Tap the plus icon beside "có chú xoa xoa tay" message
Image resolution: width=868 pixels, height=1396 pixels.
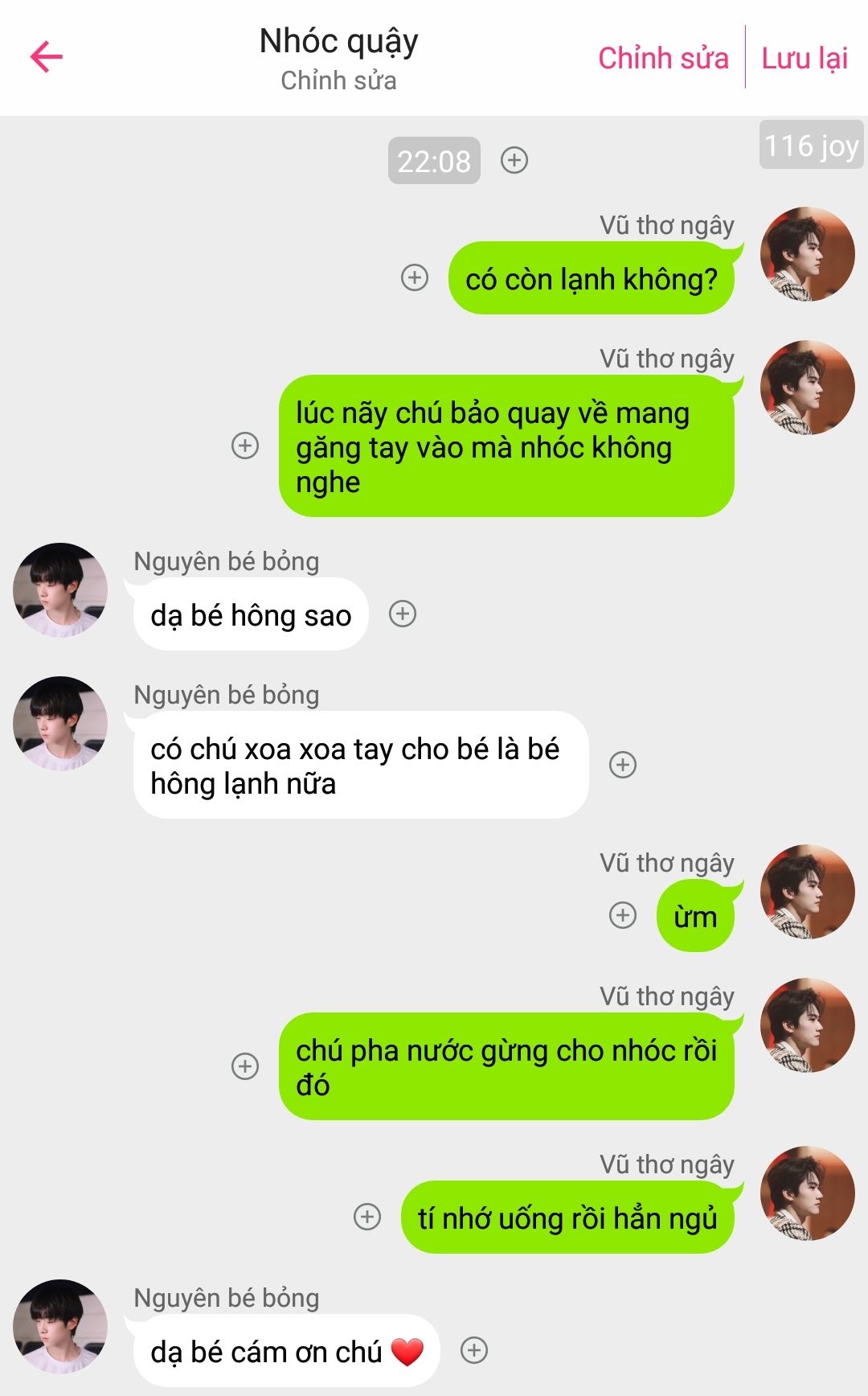(x=623, y=765)
